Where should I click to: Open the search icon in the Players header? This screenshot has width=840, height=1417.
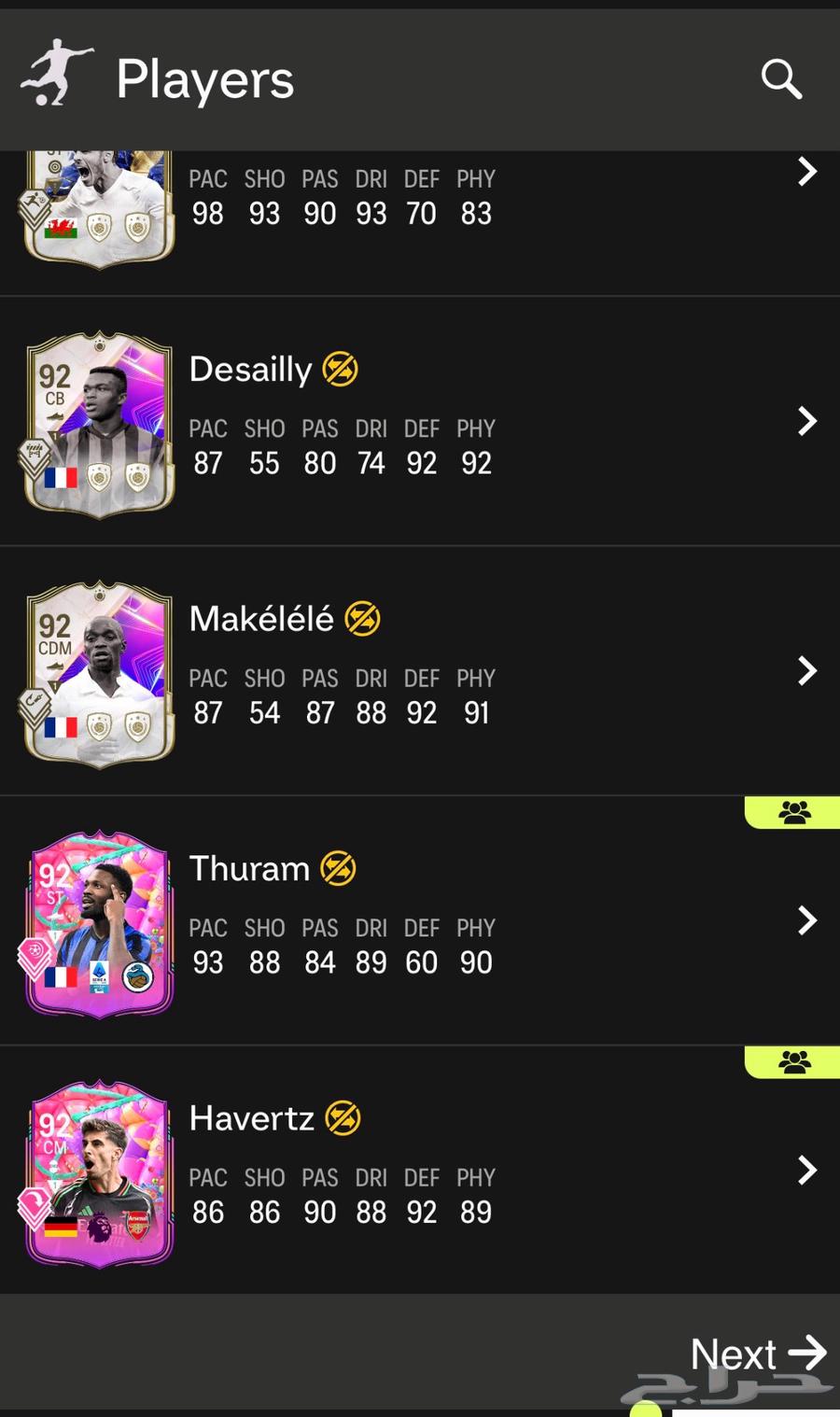pyautogui.click(x=781, y=79)
